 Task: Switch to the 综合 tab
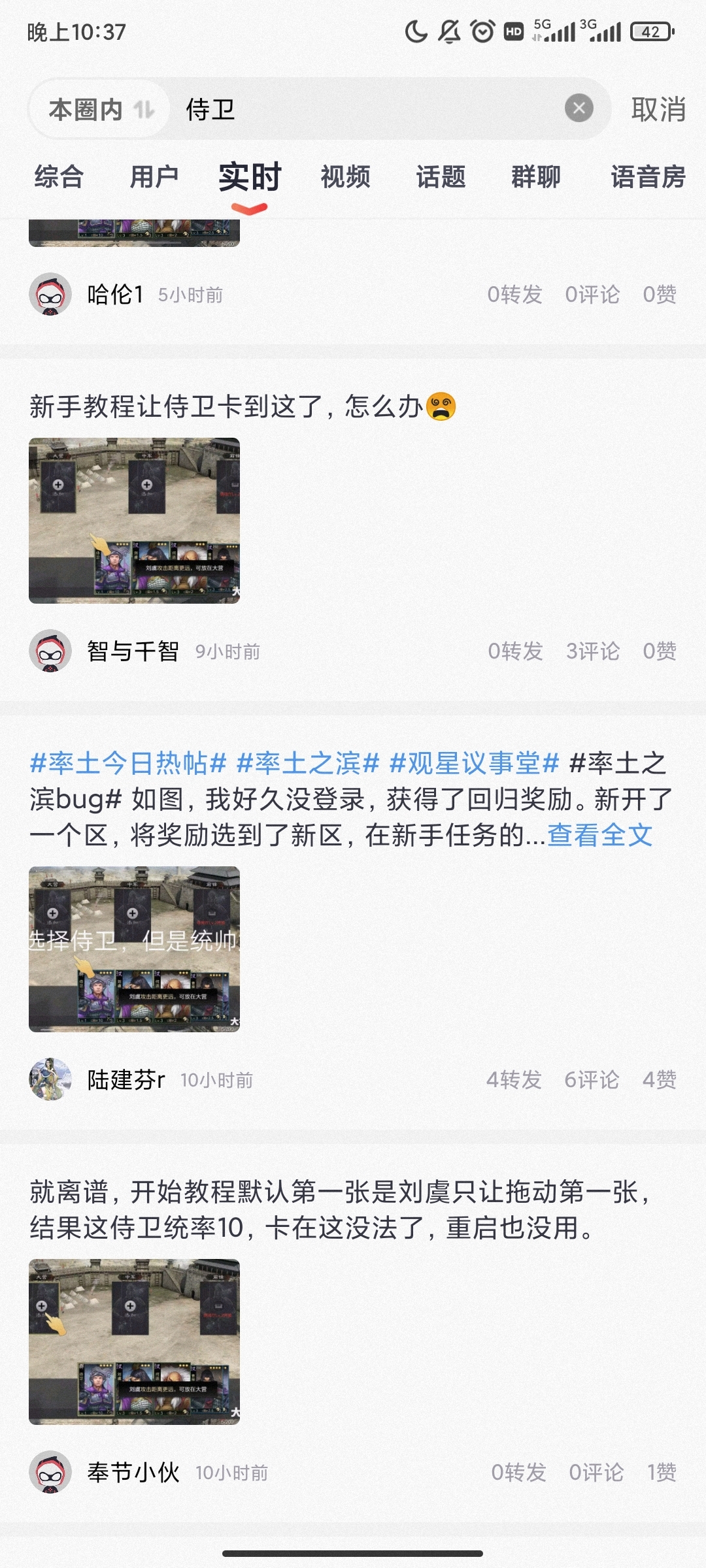(59, 177)
